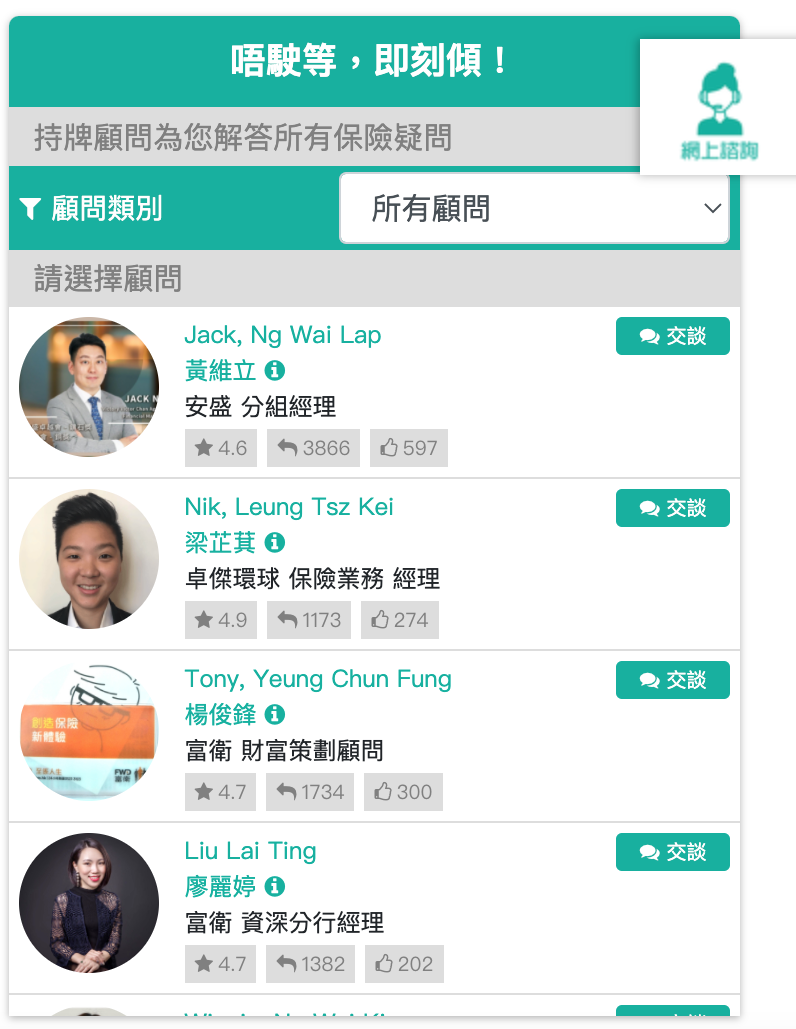The width and height of the screenshot is (796, 1029).
Task: Expand the 所有顧問 advisor category dropdown
Action: pos(534,208)
